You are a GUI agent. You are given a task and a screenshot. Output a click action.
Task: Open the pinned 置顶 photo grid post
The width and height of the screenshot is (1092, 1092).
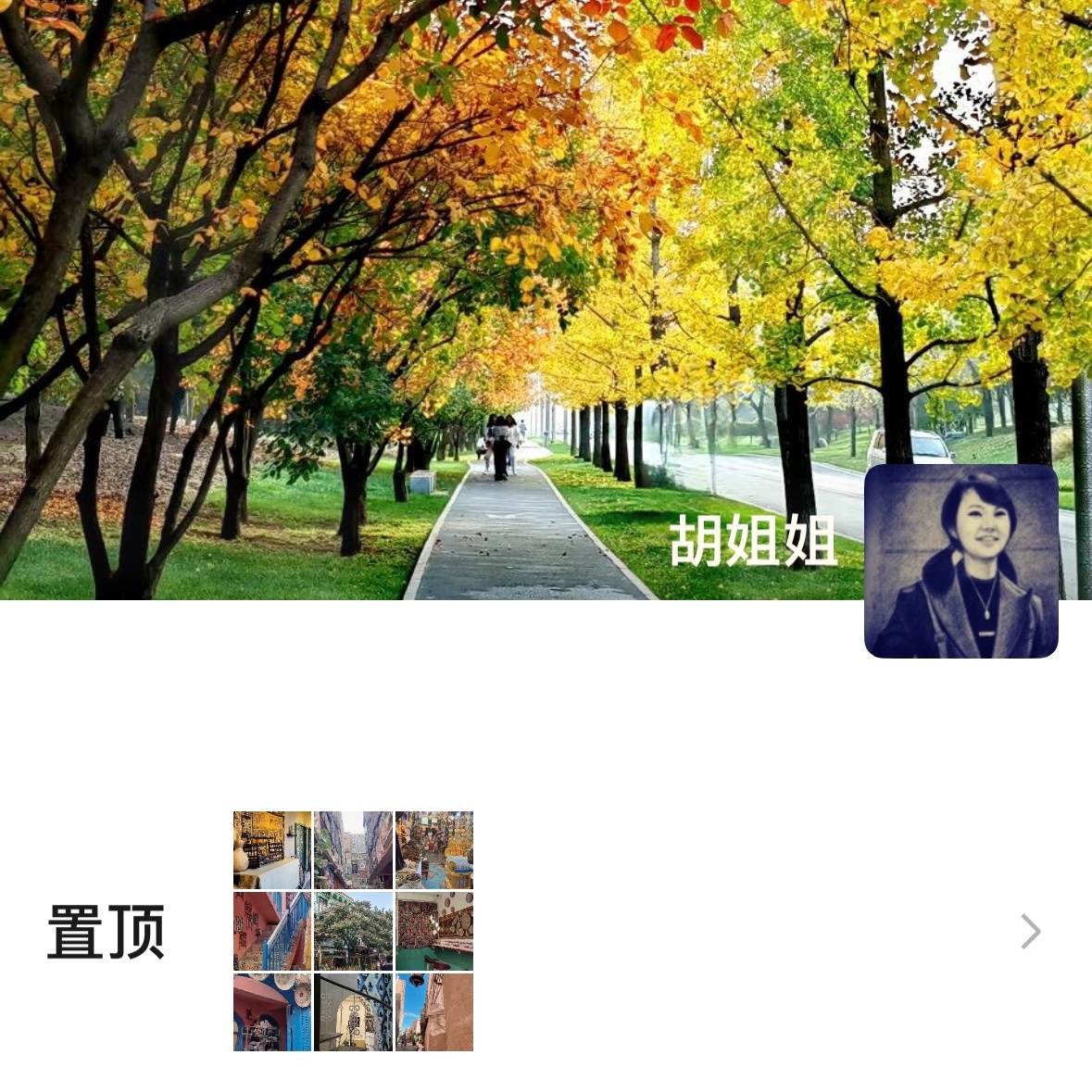point(353,931)
